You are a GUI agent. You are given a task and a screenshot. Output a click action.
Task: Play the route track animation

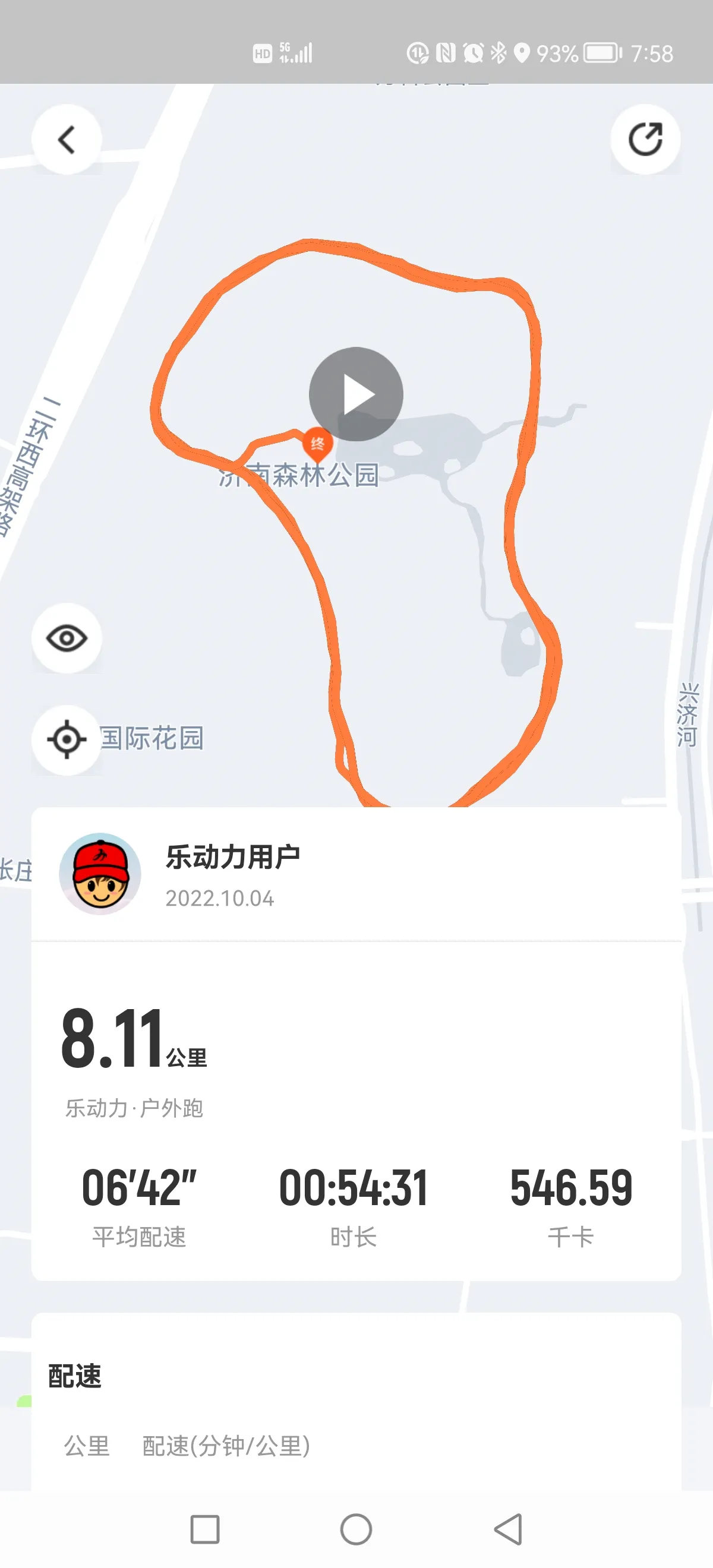[x=356, y=394]
